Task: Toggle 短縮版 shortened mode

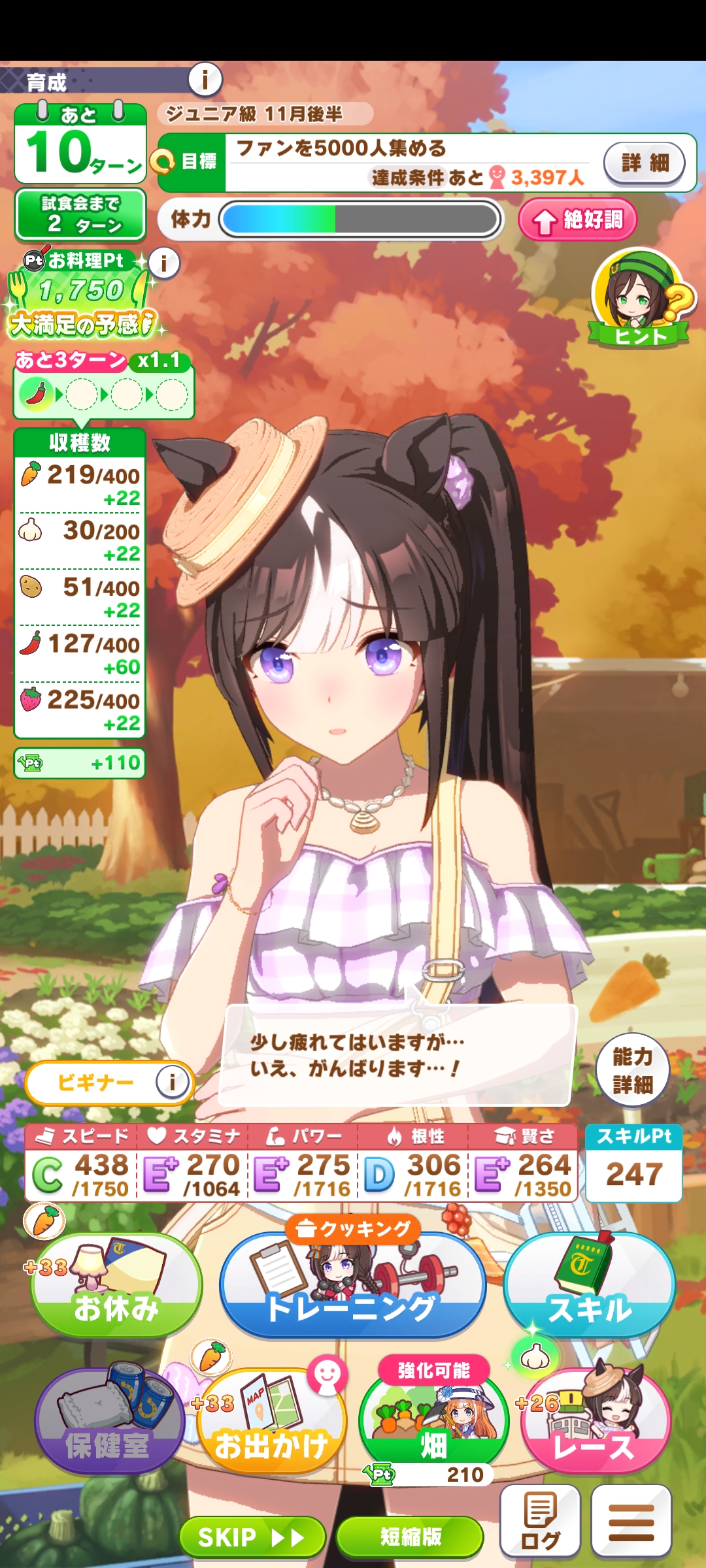Action: pyautogui.click(x=410, y=1537)
